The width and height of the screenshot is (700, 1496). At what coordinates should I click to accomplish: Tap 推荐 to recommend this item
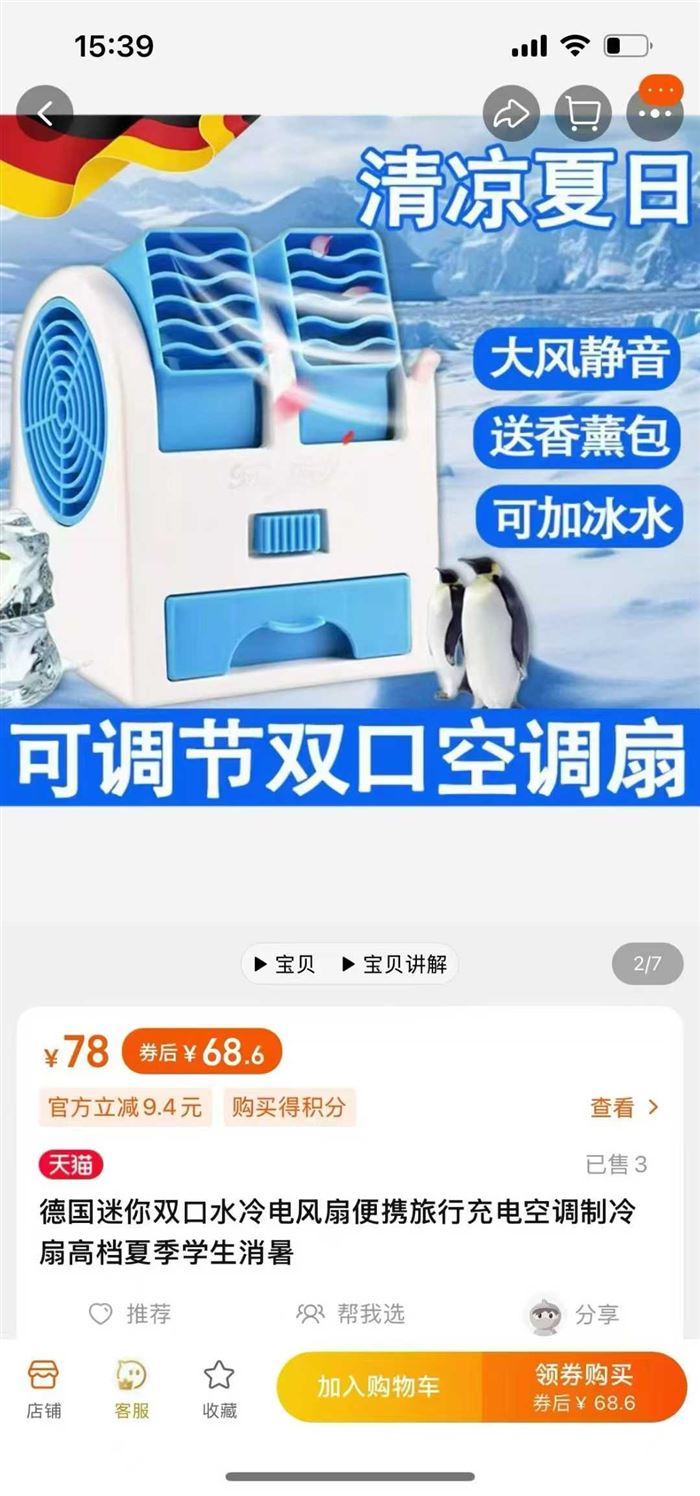coord(130,1313)
